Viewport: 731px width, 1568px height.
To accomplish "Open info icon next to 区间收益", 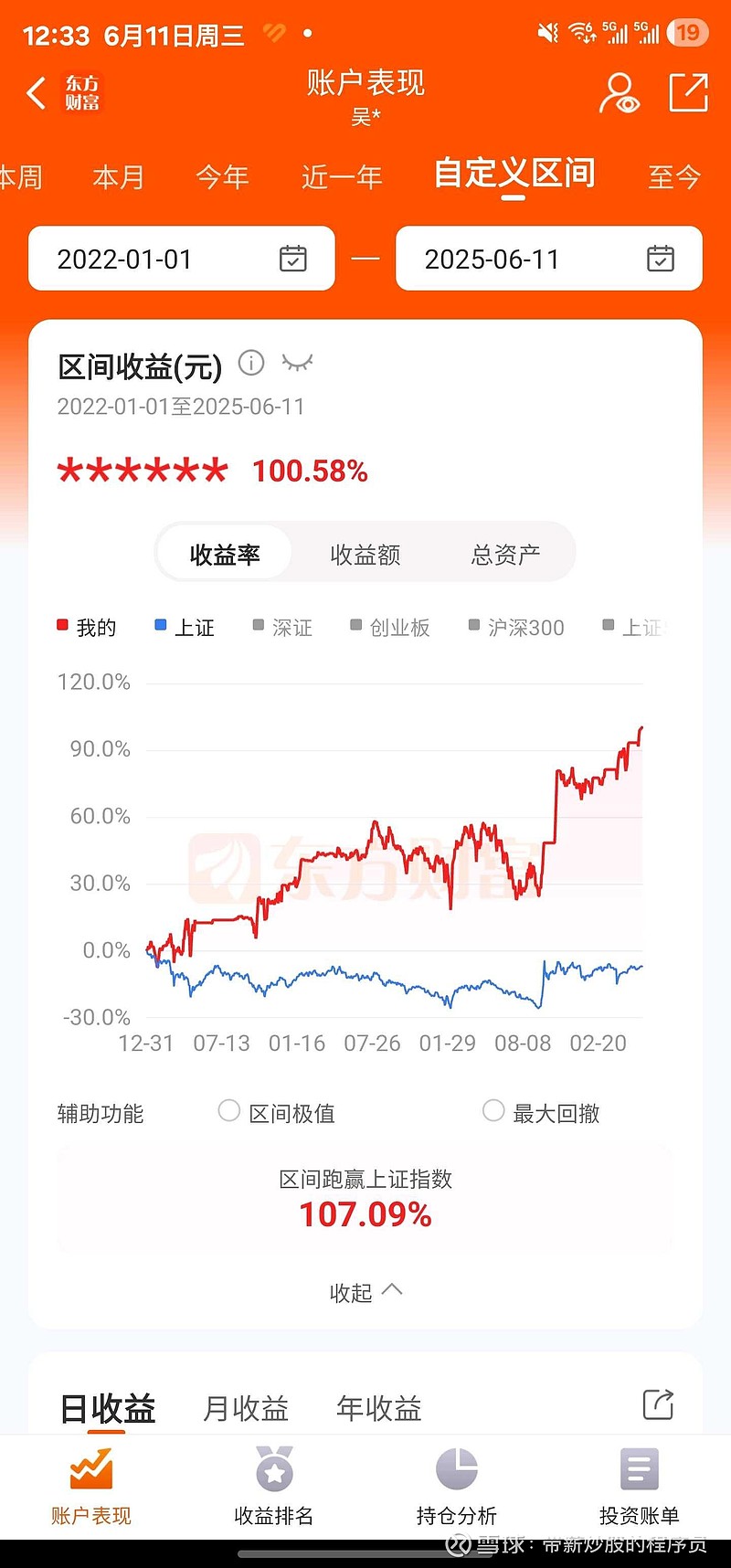I will tap(251, 364).
